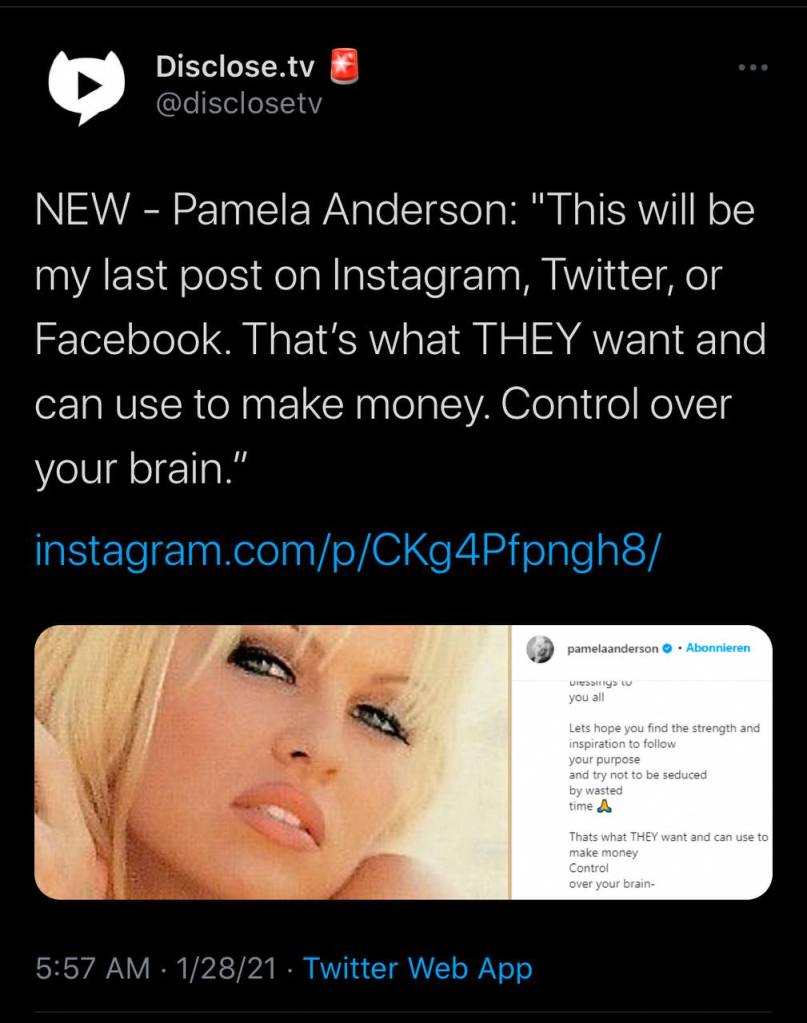Tap the Twitter Web App source link
The width and height of the screenshot is (807, 1023).
click(x=417, y=968)
